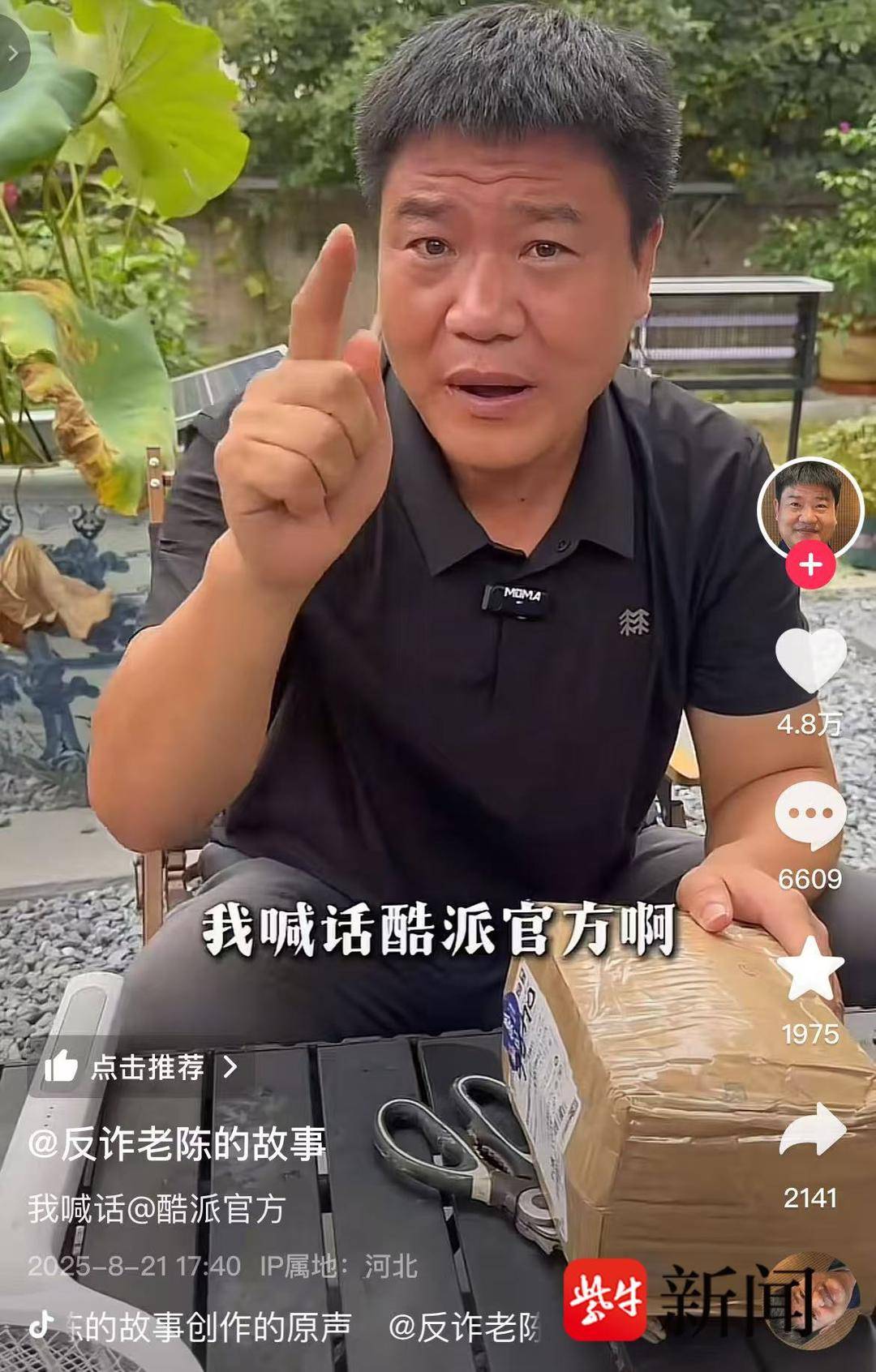Follow the creator with the red plus button
Screen dimensions: 876x1372
[810, 565]
